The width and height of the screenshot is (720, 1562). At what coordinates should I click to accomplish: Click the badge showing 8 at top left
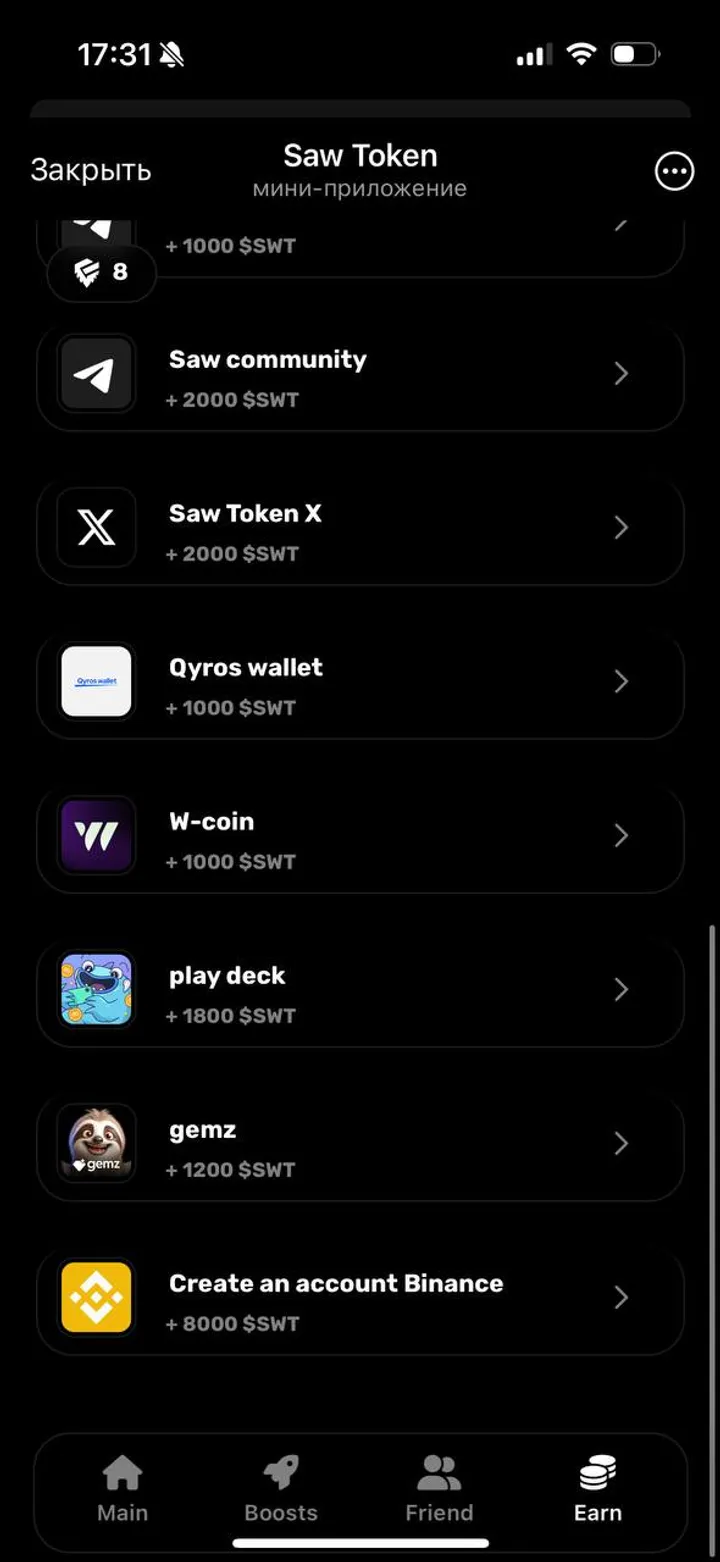(100, 272)
